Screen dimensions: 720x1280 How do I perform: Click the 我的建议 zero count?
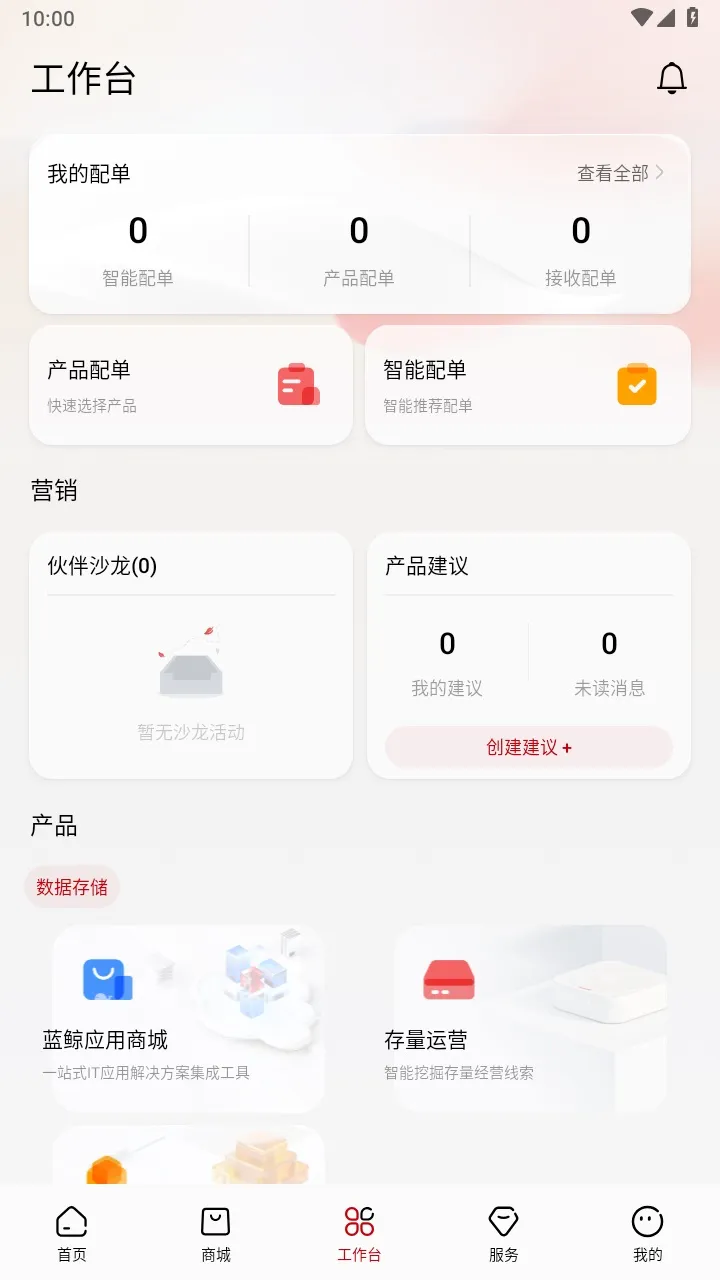click(447, 643)
